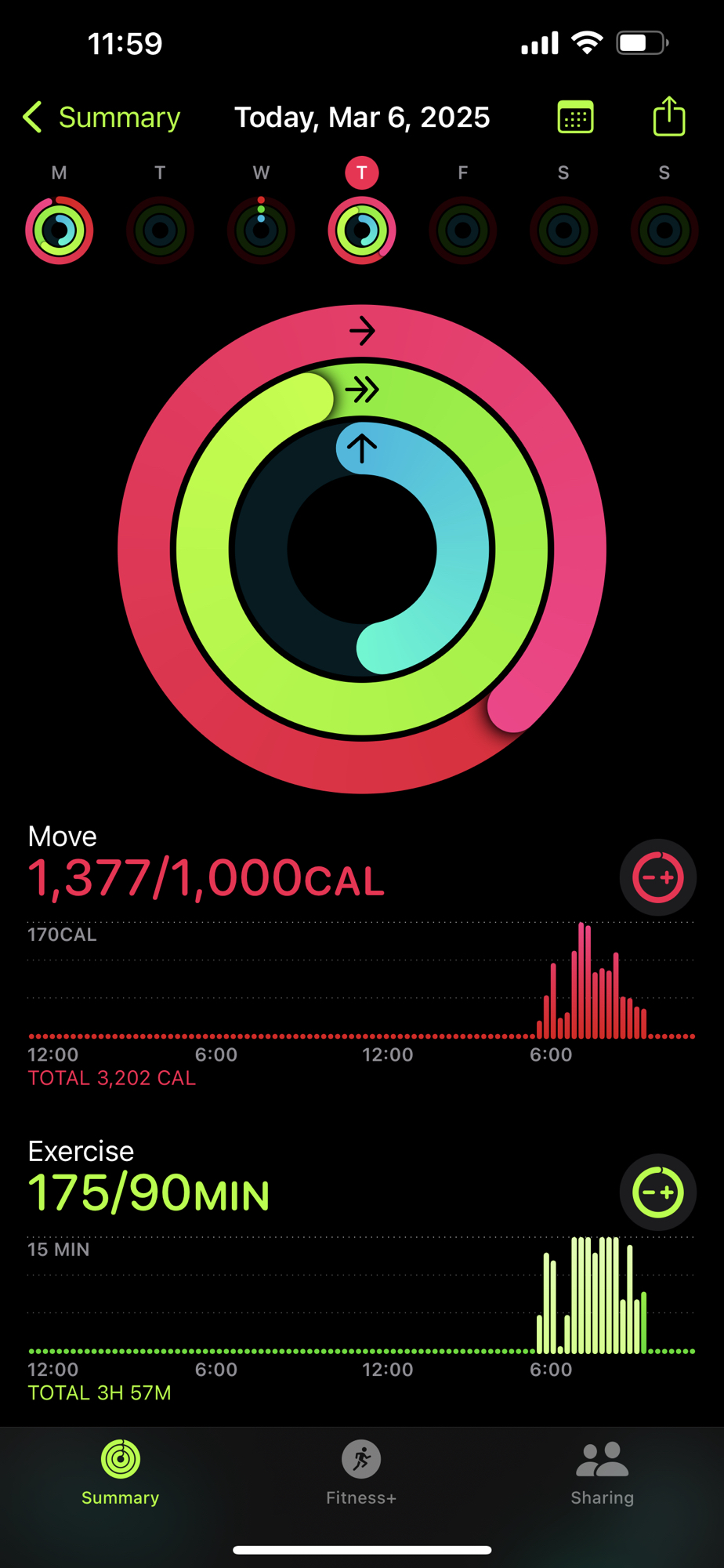Open the calendar view icon
Viewport: 724px width, 1568px height.
point(575,118)
